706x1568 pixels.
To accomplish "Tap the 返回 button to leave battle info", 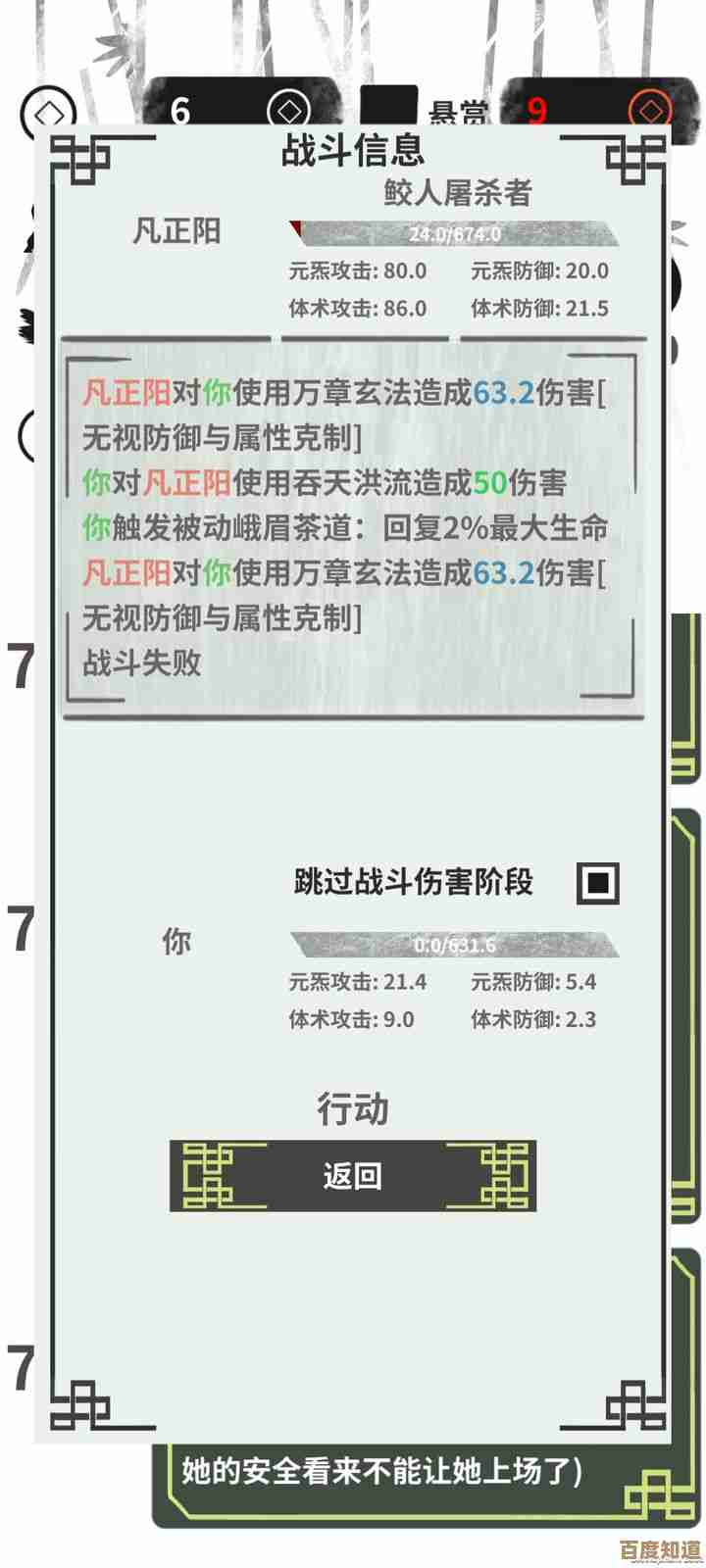I will pyautogui.click(x=353, y=1175).
